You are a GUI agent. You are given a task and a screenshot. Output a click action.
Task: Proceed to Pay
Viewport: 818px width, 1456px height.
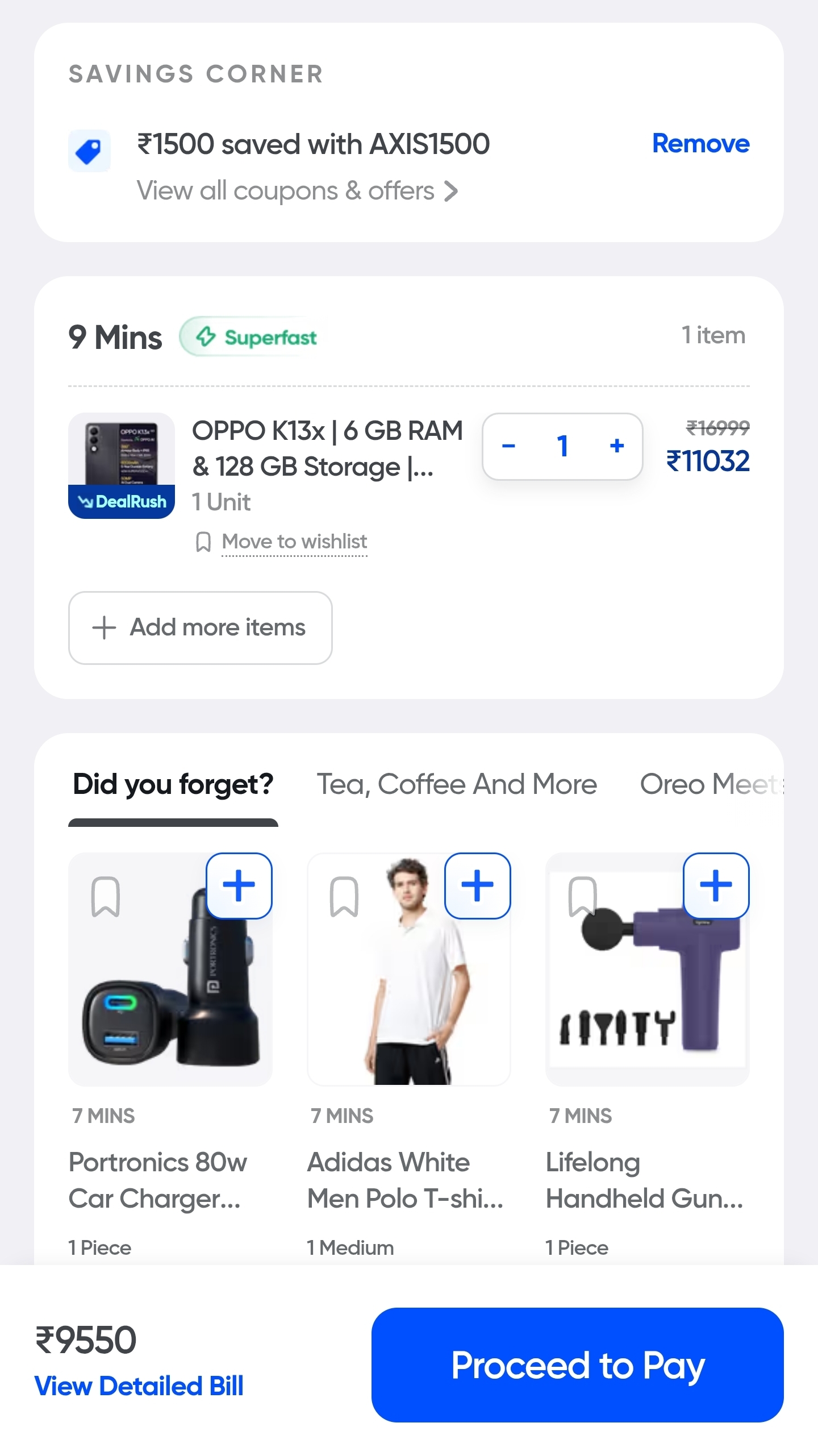click(x=577, y=1365)
